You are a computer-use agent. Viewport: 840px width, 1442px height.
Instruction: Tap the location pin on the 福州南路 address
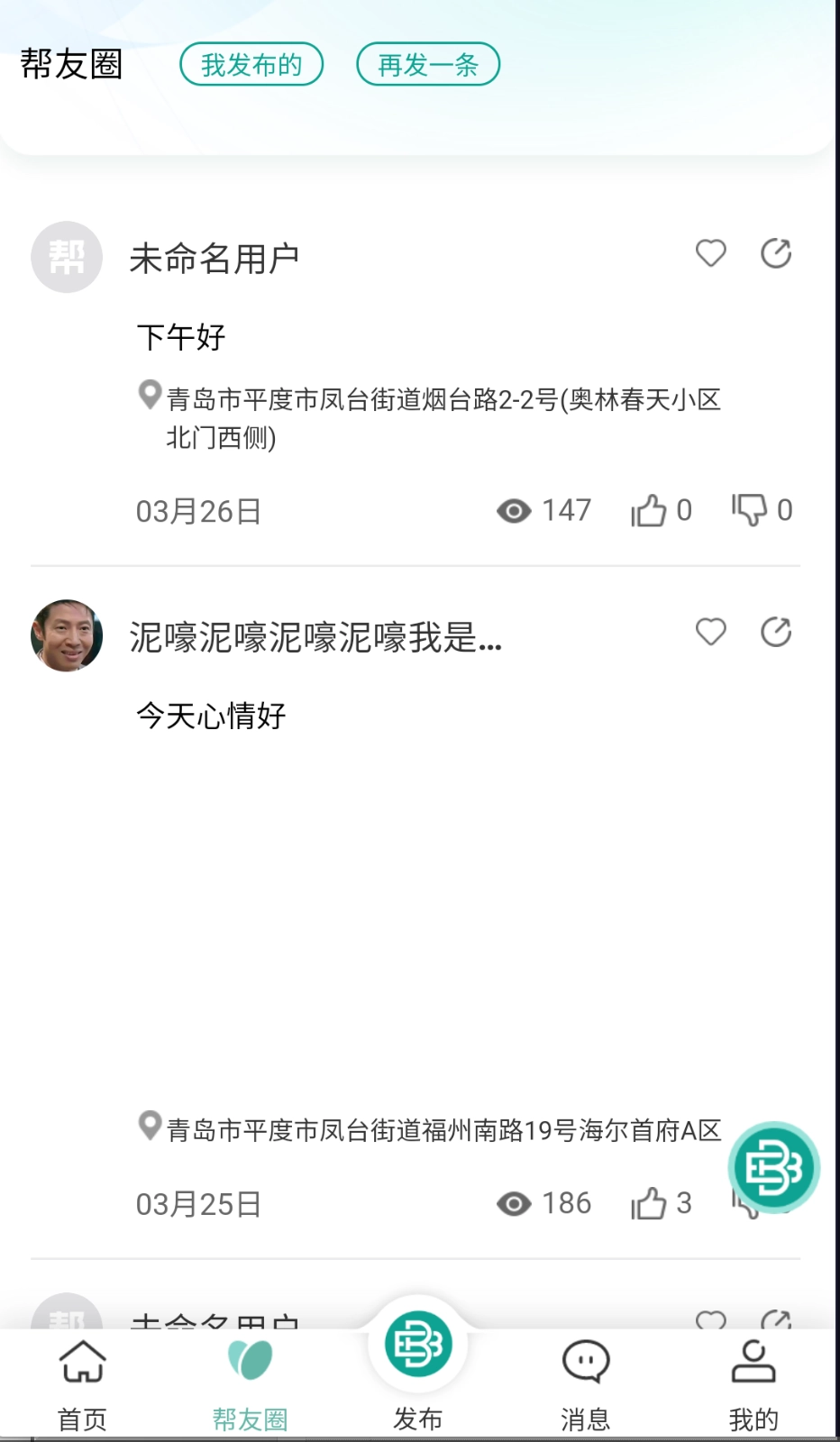click(x=148, y=1126)
